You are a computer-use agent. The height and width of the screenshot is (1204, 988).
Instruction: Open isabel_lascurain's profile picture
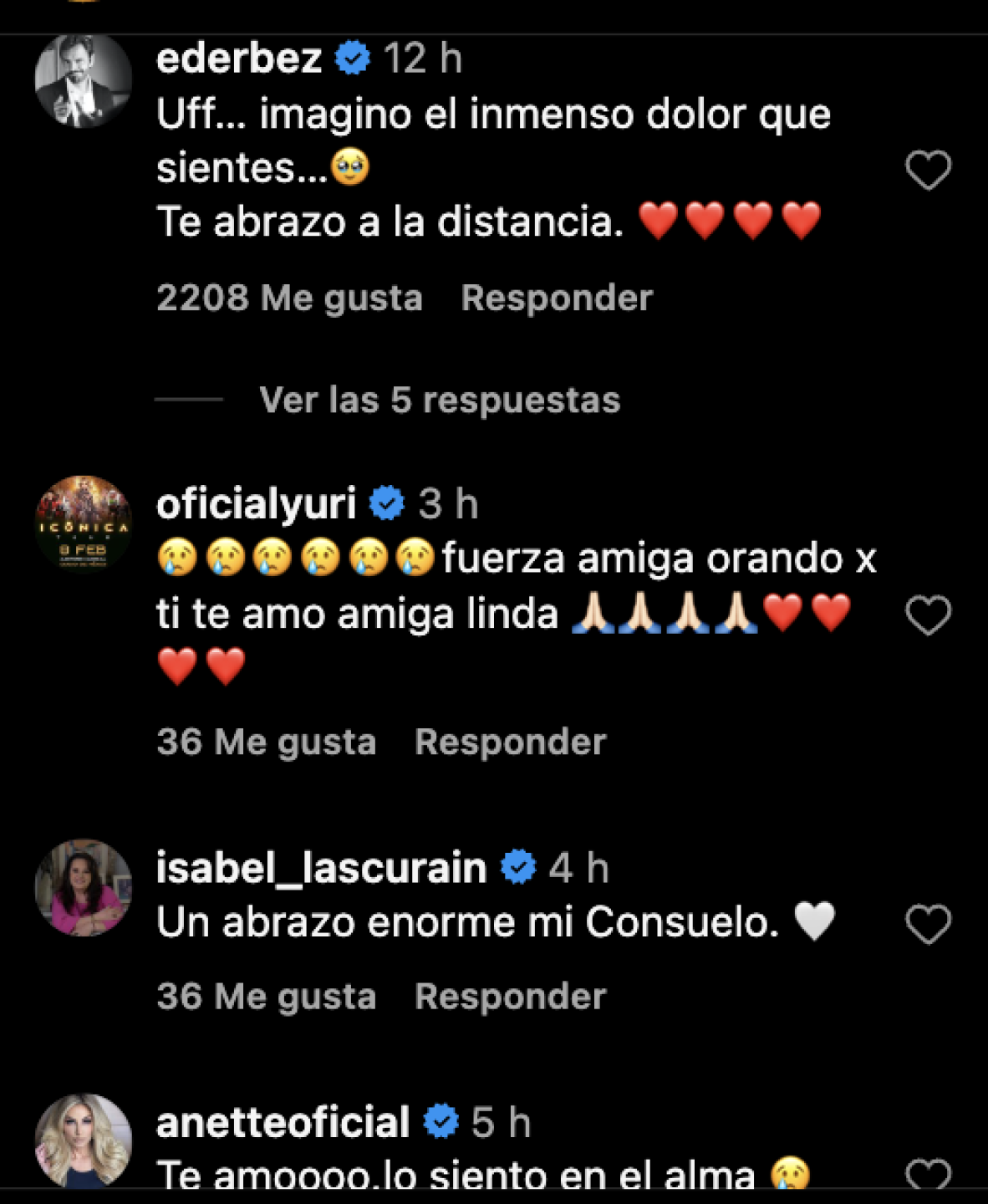[x=83, y=887]
